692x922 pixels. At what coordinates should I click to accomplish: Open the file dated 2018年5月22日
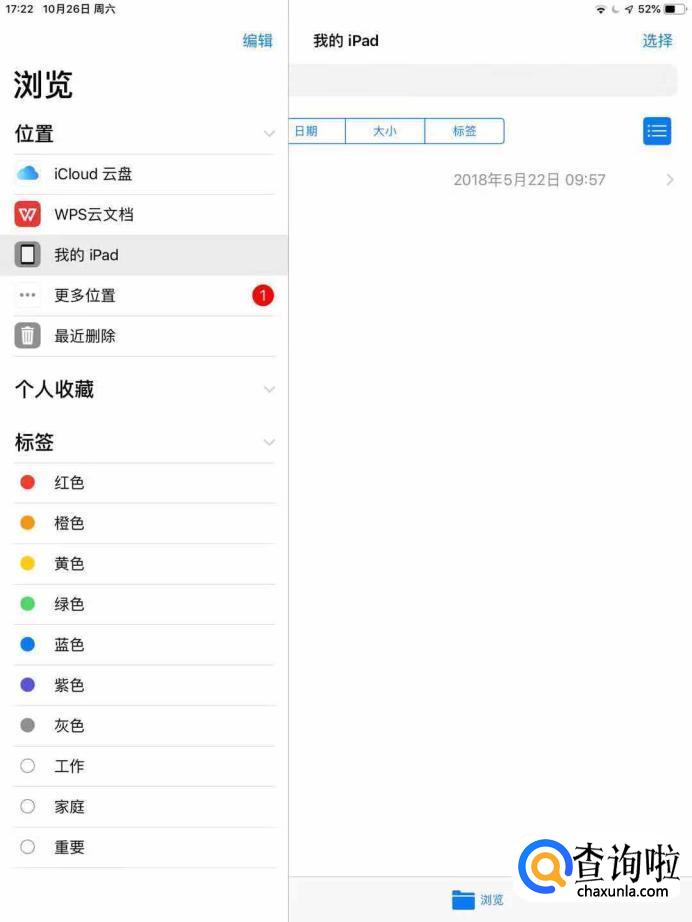(529, 180)
